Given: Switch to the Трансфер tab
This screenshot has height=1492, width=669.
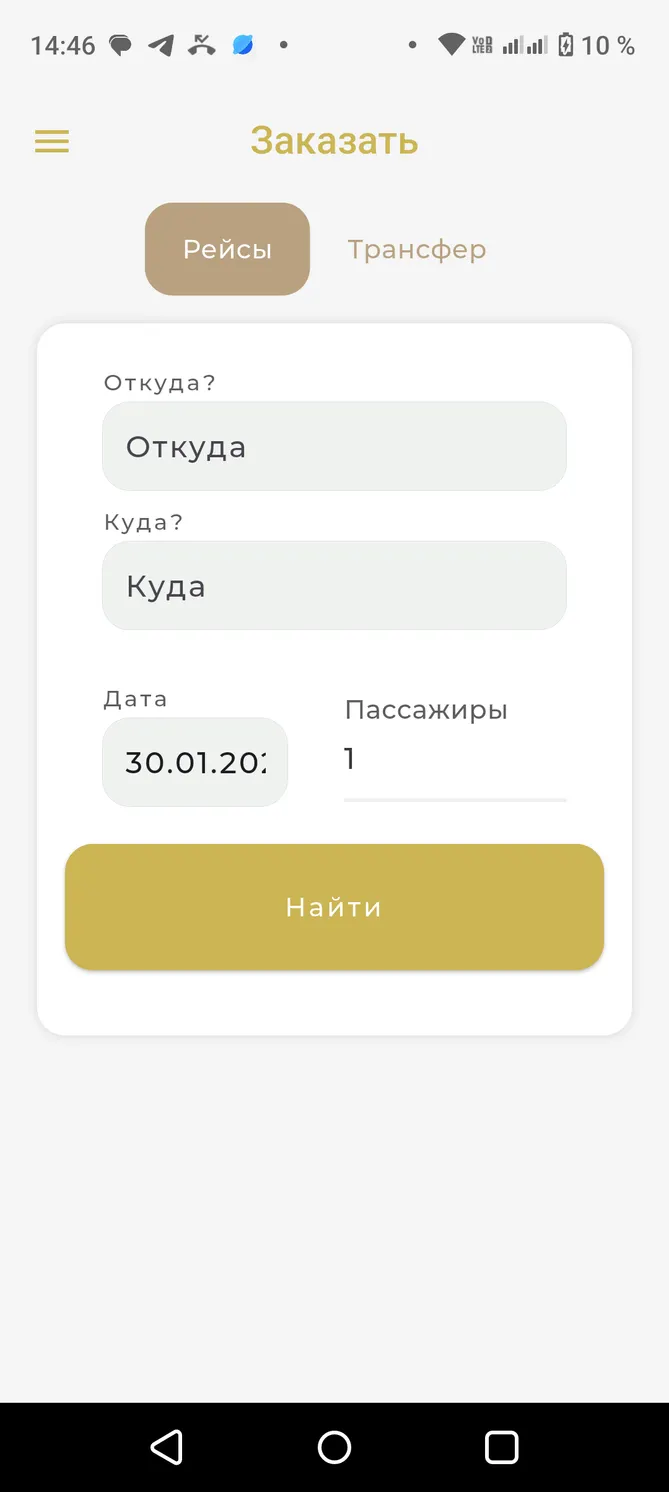Looking at the screenshot, I should [x=417, y=249].
